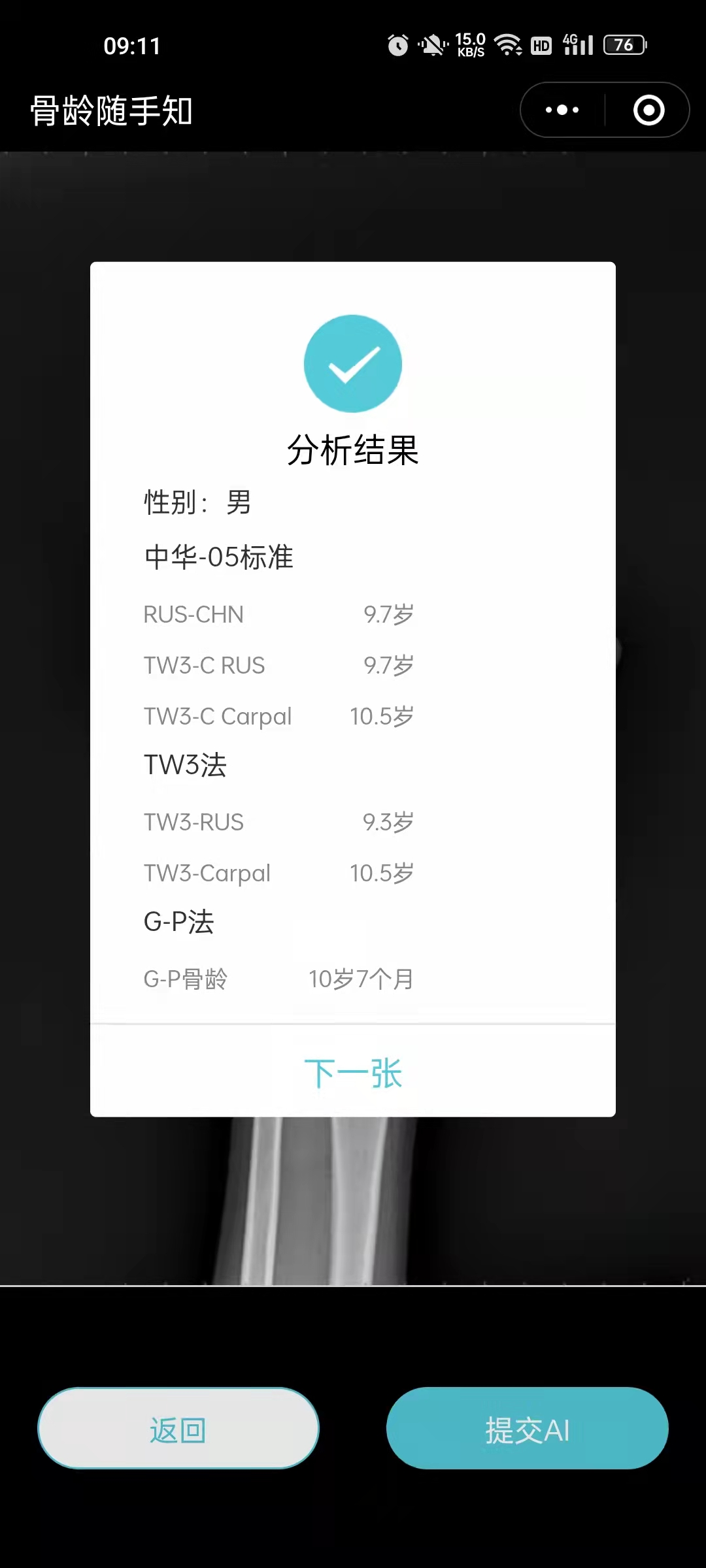Tap 下一张 to go to the next image
This screenshot has height=1568, width=706.
353,1073
